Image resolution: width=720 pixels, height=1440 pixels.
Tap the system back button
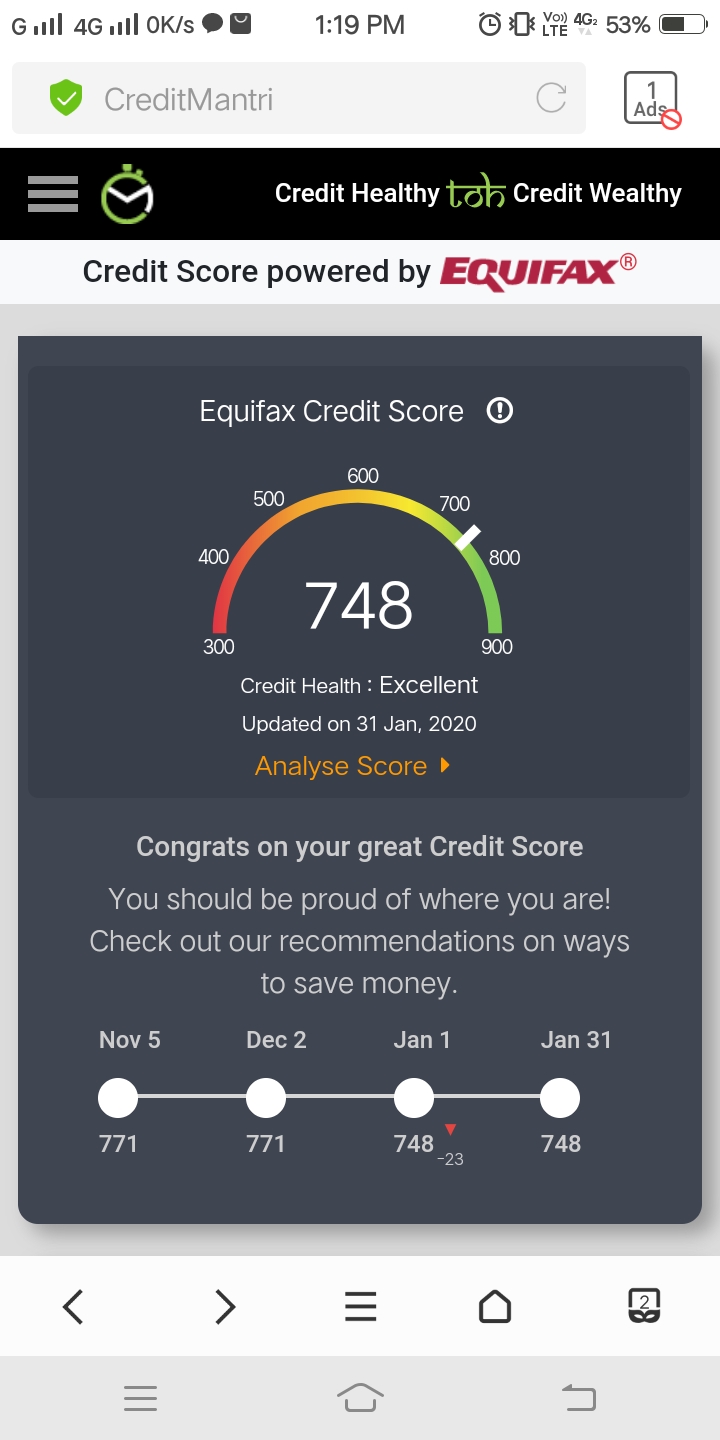point(580,1398)
